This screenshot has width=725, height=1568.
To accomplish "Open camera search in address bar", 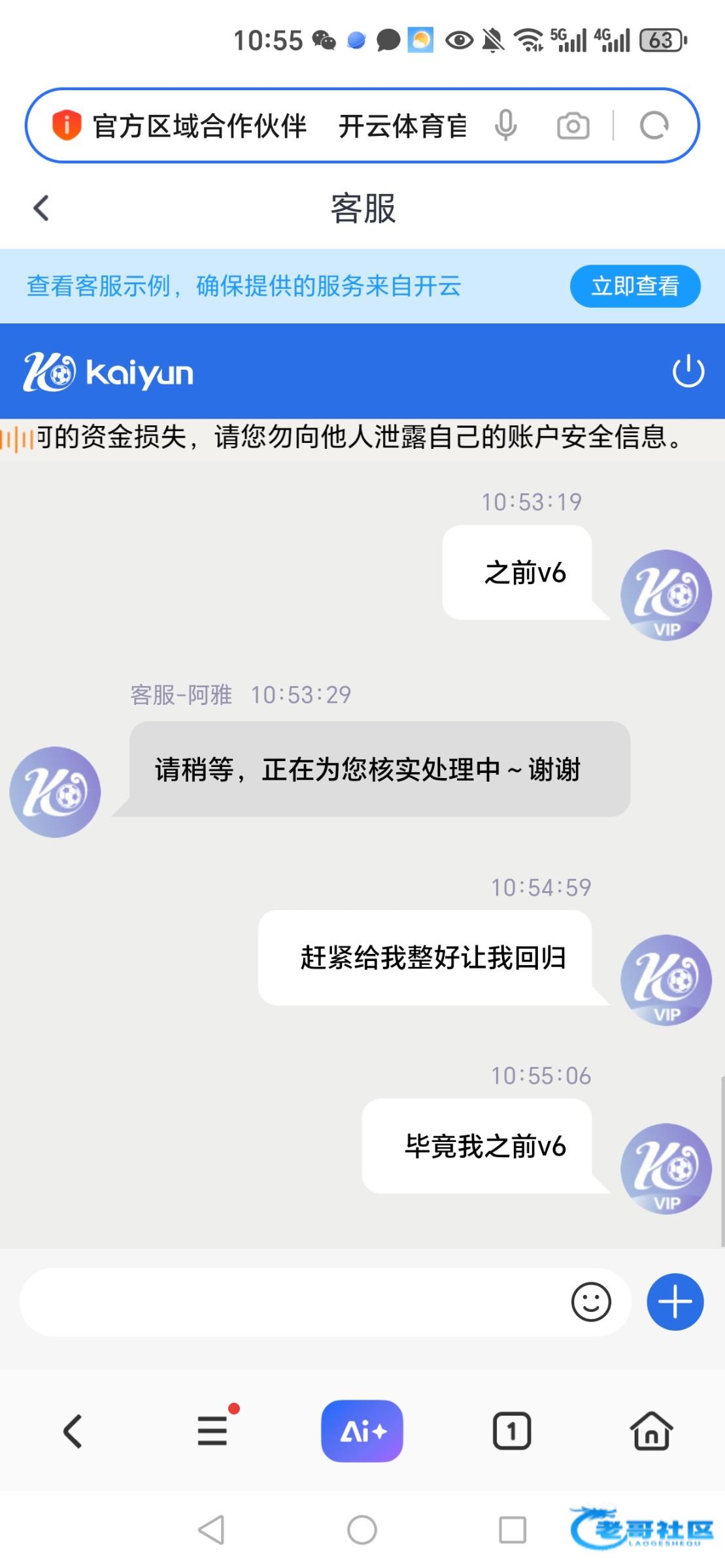I will 573,125.
